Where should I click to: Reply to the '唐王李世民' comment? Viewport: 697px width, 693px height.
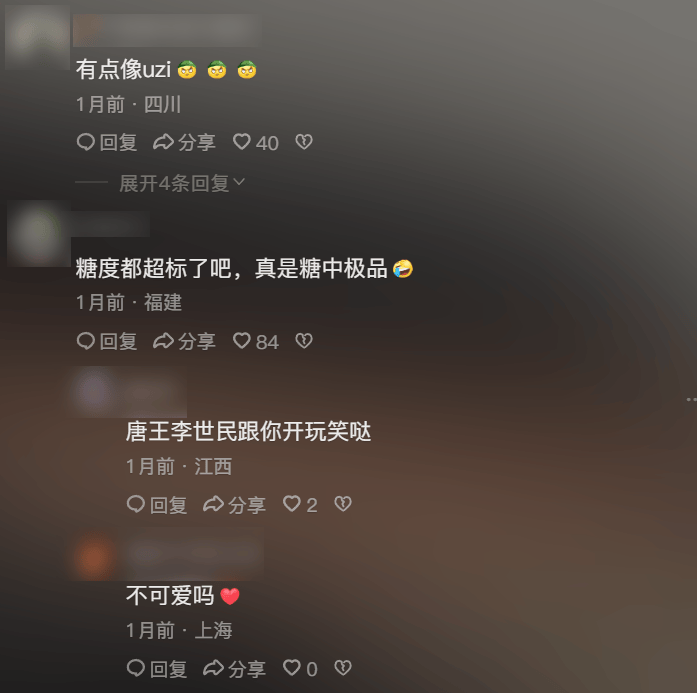click(156, 504)
